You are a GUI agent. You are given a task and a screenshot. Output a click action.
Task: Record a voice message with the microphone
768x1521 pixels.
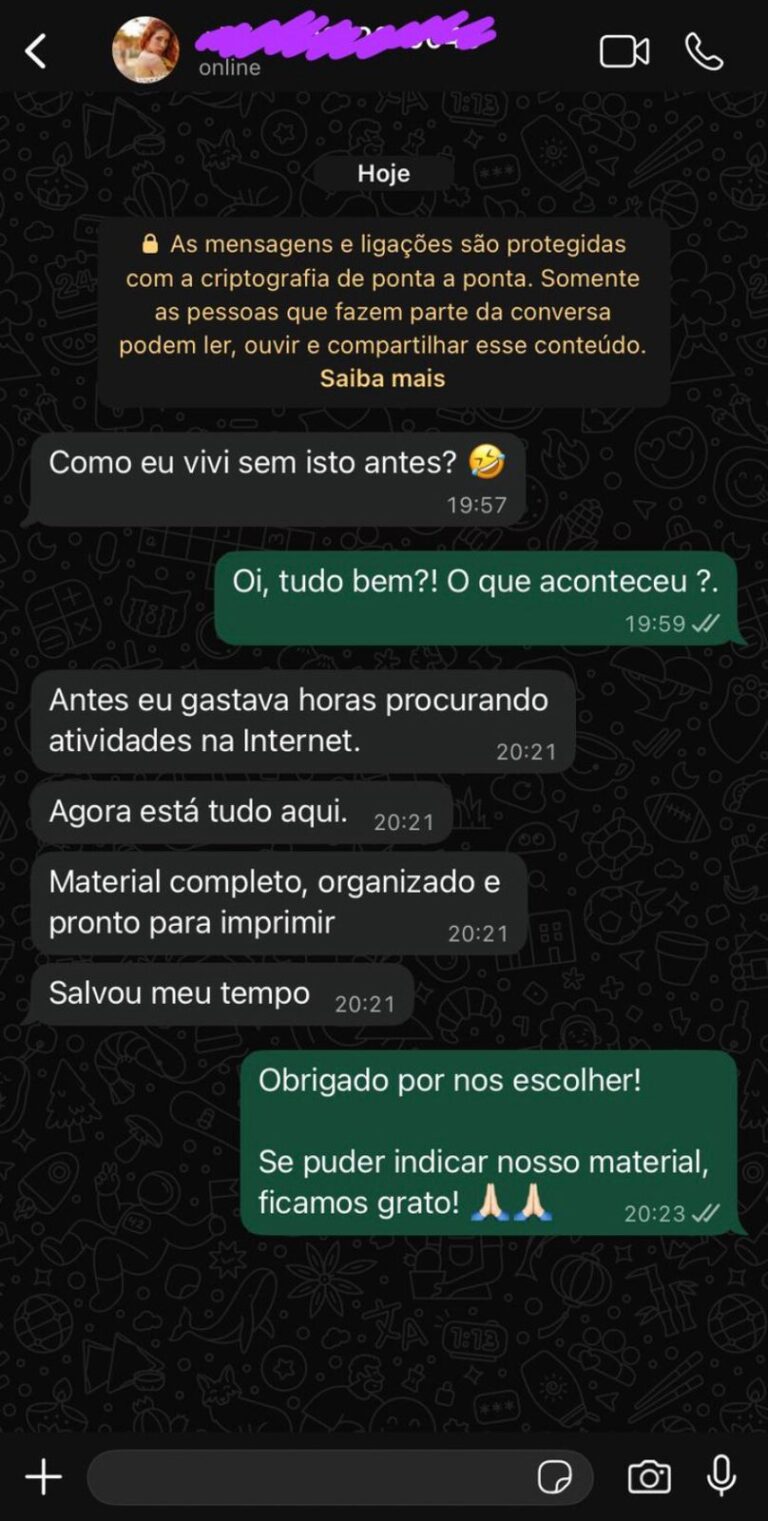click(x=722, y=1476)
